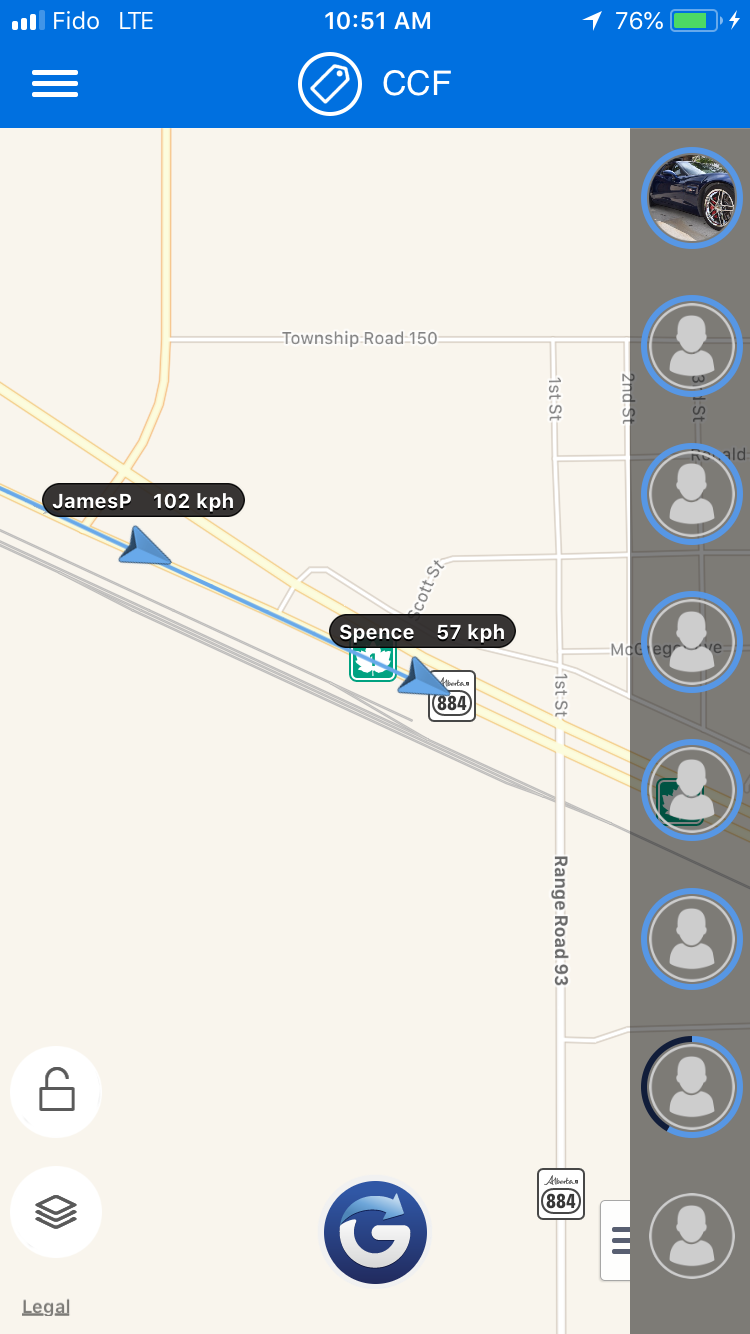
Task: Tap the JamesP 102 kph marker
Action: (143, 501)
